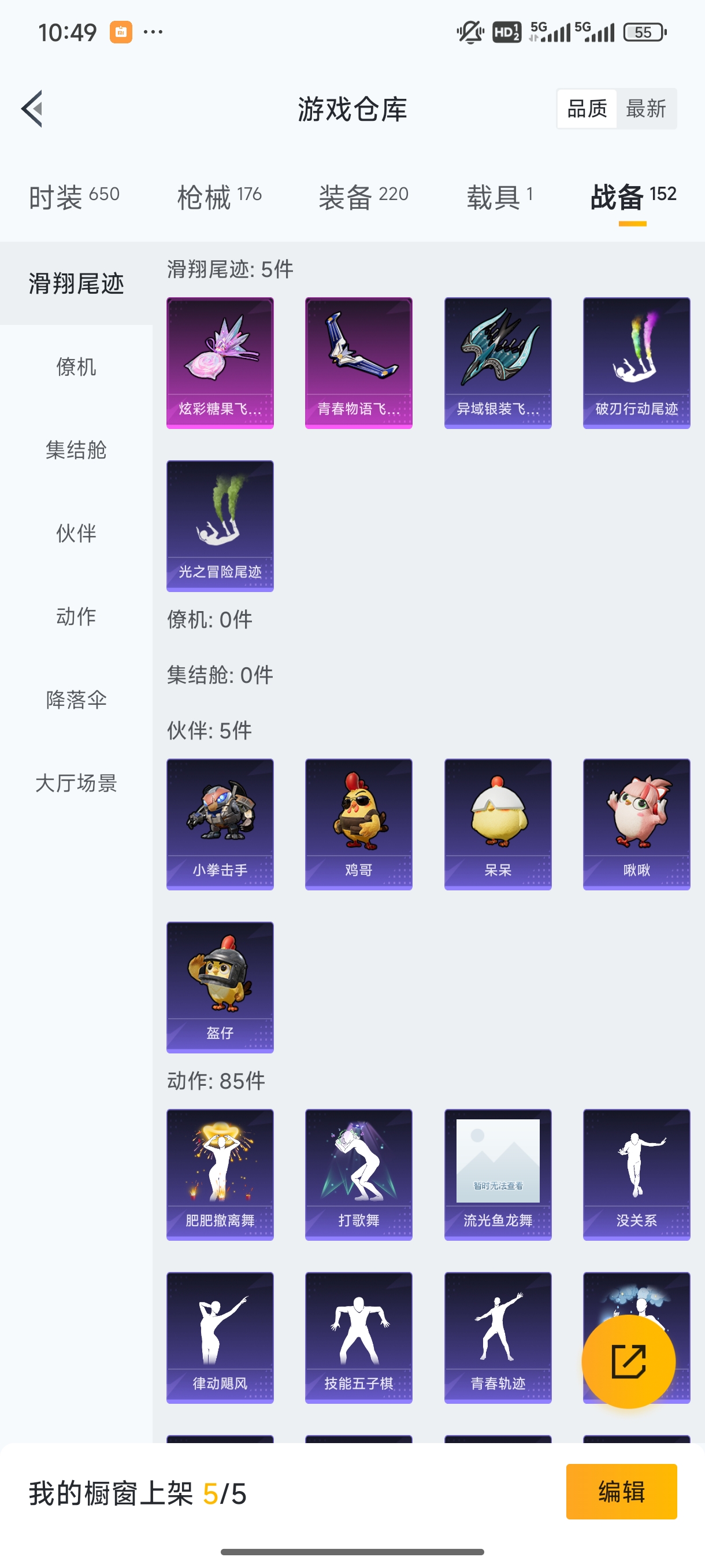
Task: Check the battery level indicator
Action: coord(644,32)
